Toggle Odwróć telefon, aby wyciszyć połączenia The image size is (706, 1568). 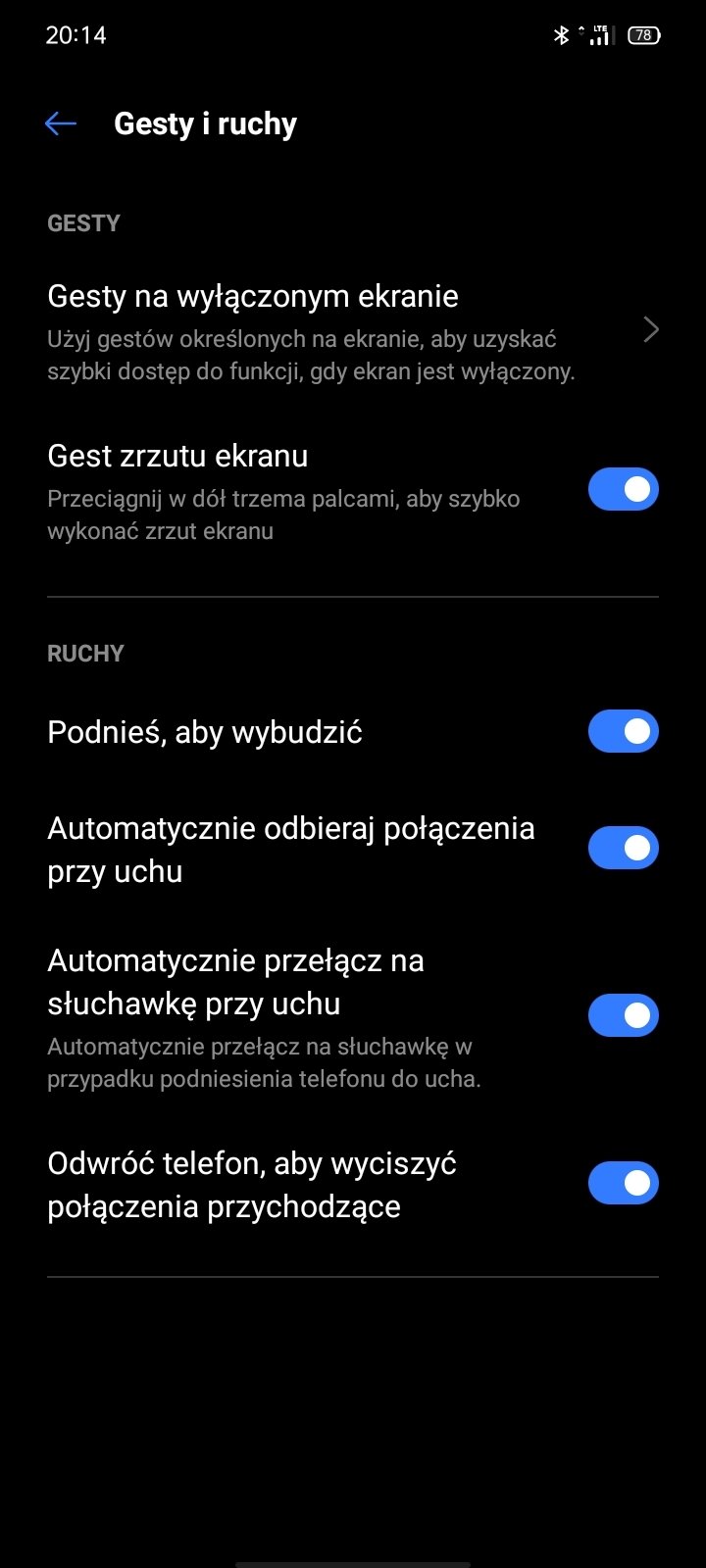coord(623,1183)
